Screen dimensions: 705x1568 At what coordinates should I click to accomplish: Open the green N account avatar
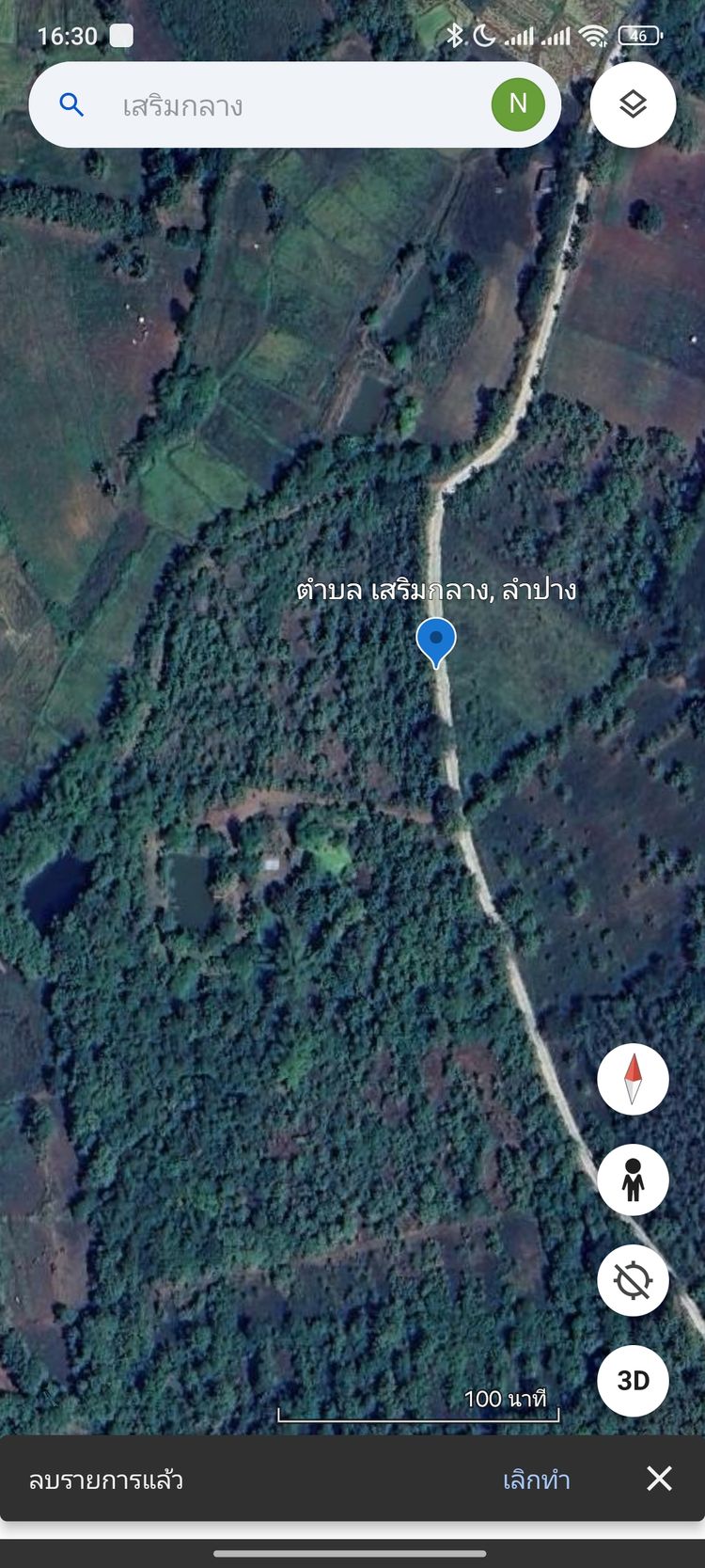pos(518,104)
